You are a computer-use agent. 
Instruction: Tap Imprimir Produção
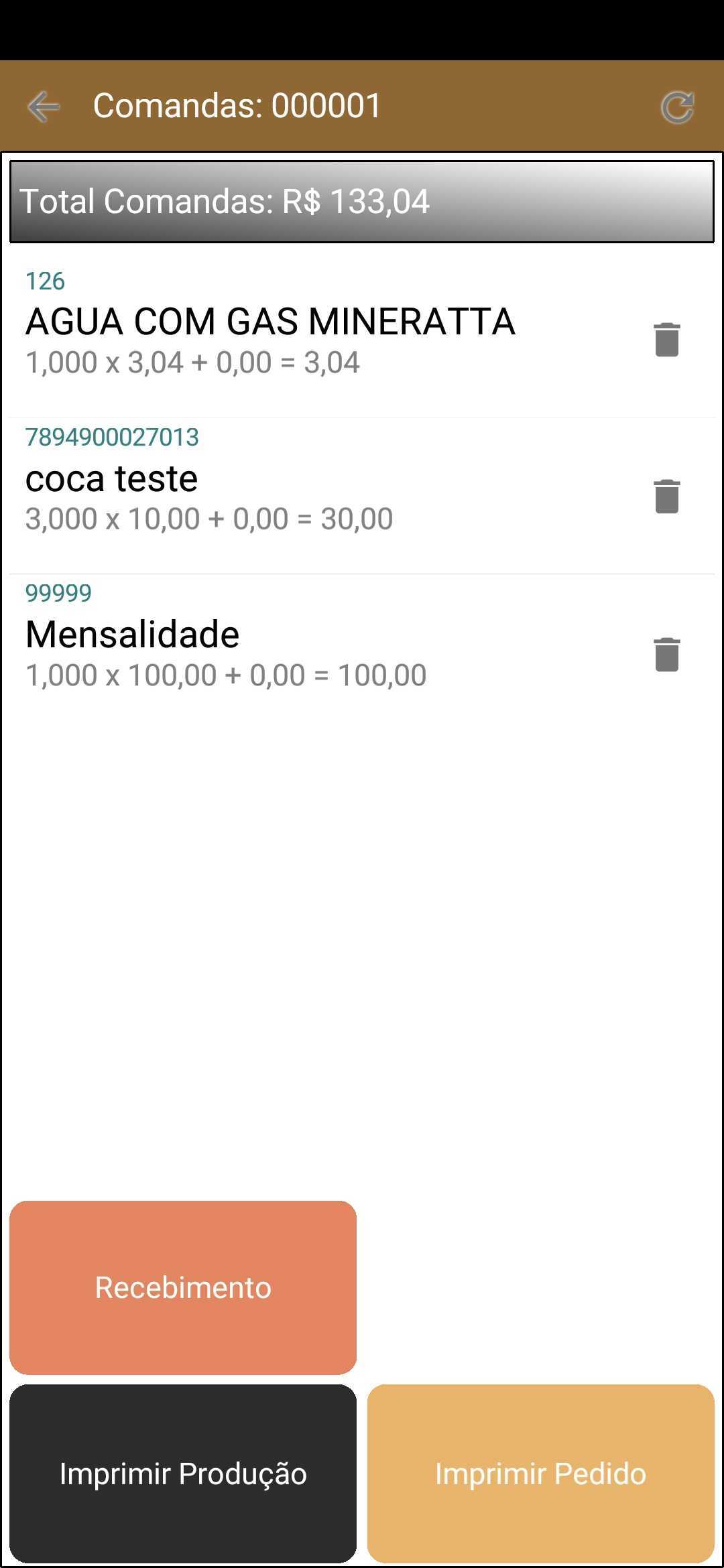pos(183,1474)
